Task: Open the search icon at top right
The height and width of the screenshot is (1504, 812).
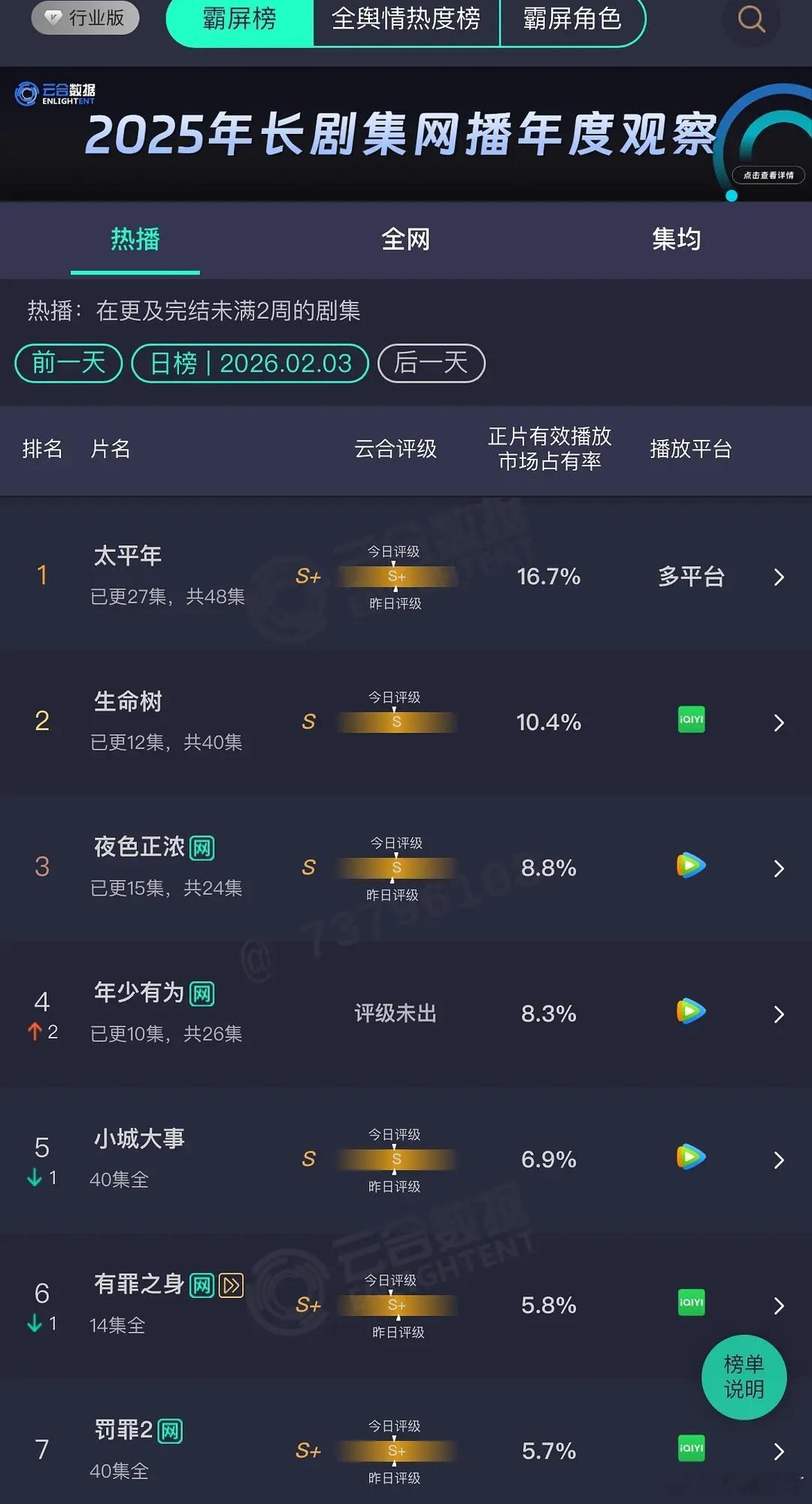Action: (750, 20)
